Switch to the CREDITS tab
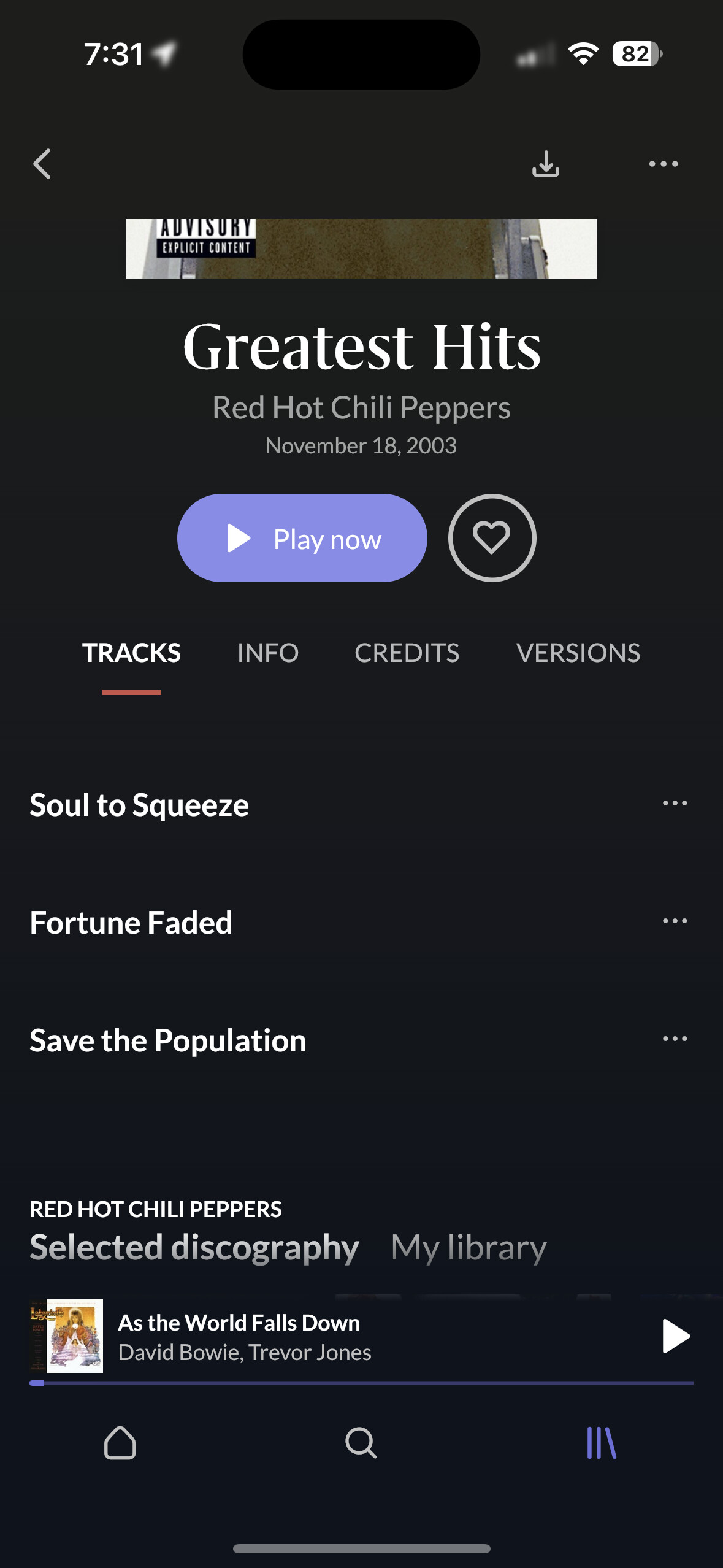Viewport: 723px width, 1568px height. [407, 653]
